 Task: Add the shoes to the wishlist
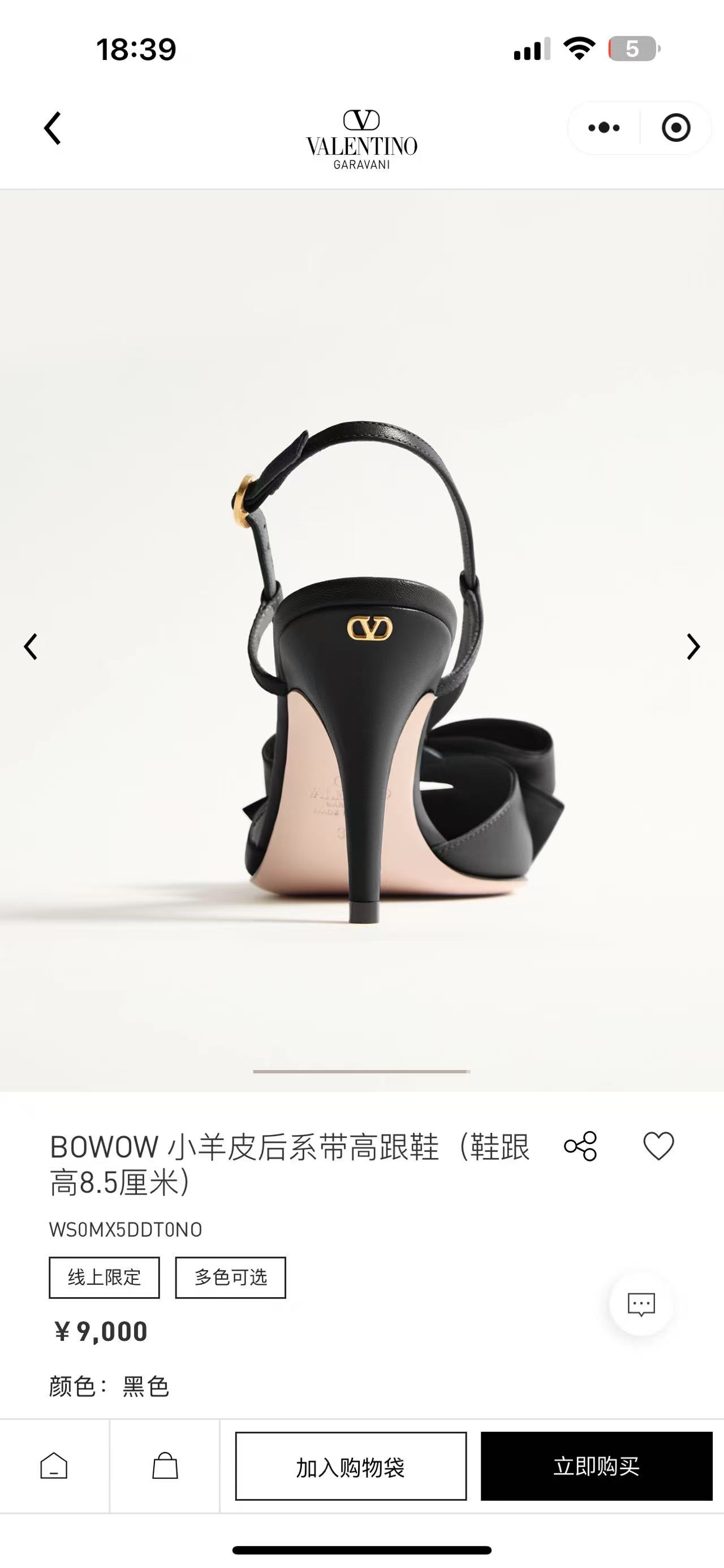(x=658, y=1146)
